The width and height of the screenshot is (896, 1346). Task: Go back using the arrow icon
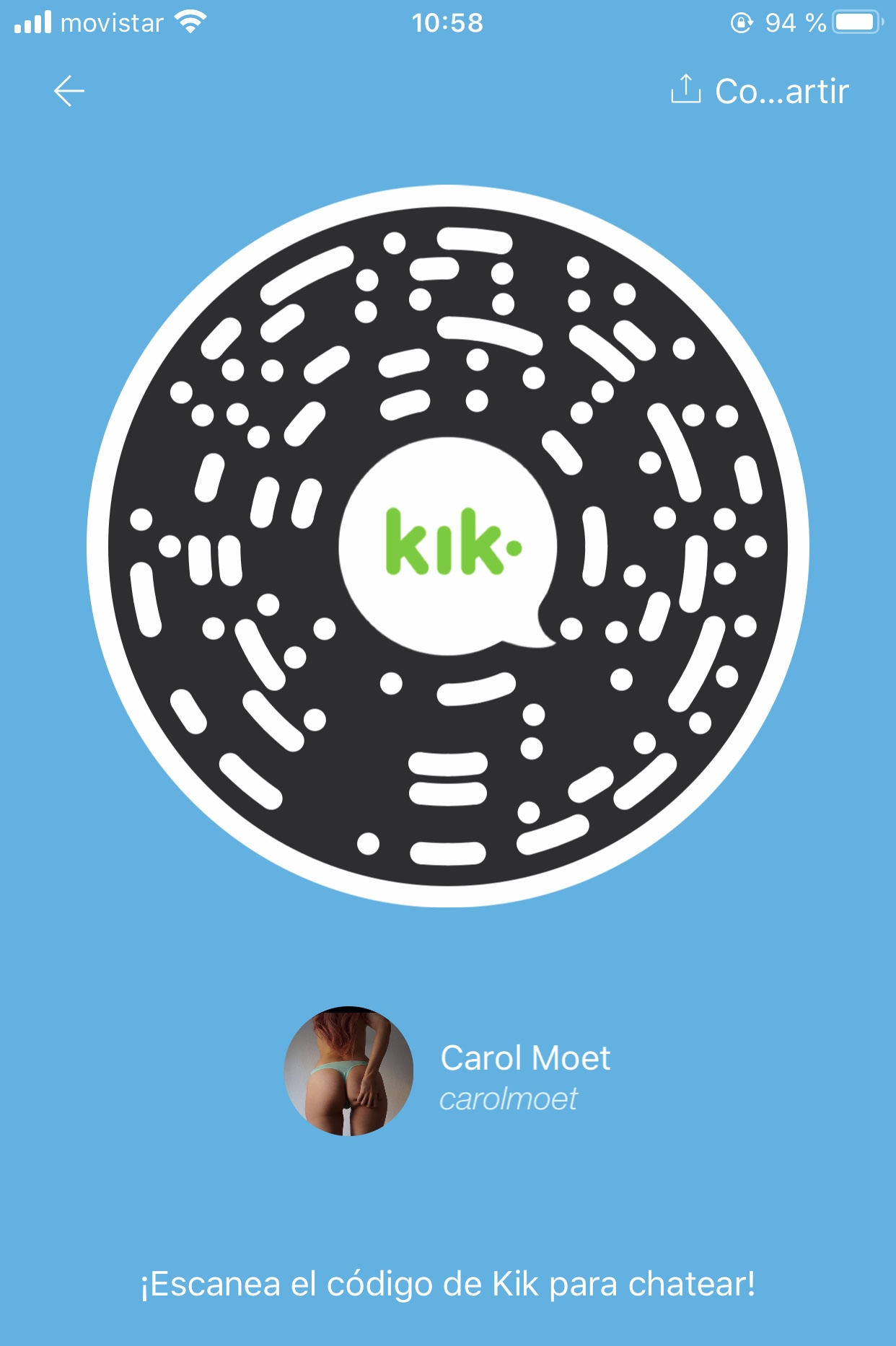(x=69, y=91)
